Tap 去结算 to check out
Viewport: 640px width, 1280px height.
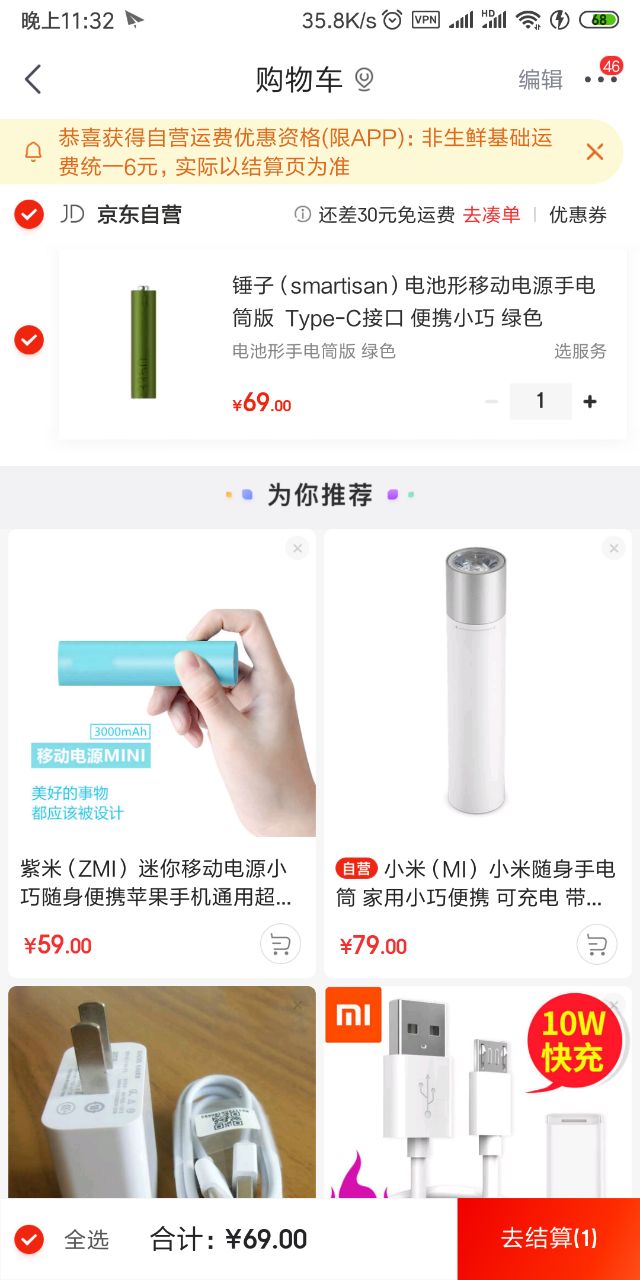click(548, 1239)
